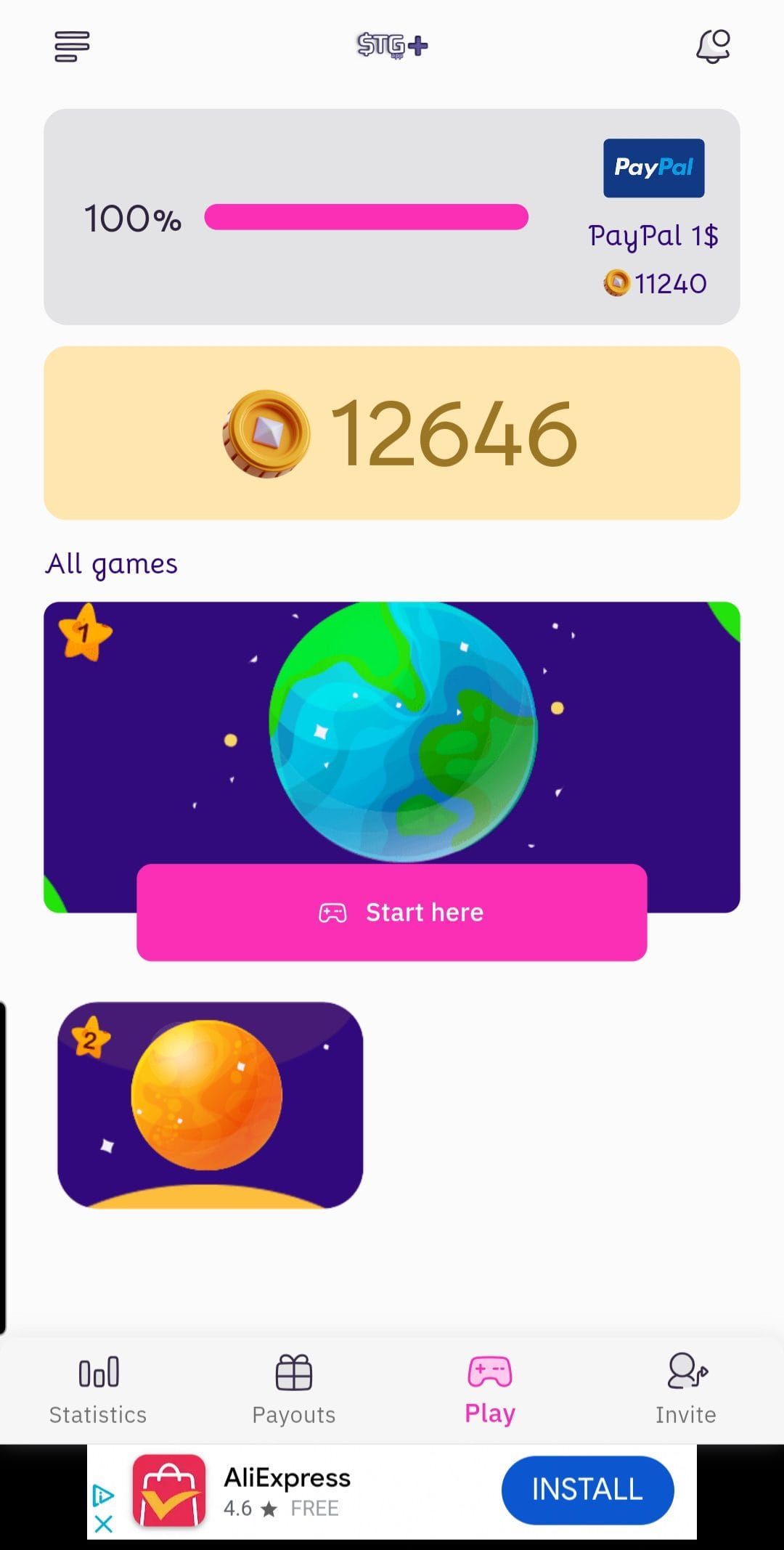Open the Invite tab
The width and height of the screenshot is (784, 1550).
[685, 1390]
